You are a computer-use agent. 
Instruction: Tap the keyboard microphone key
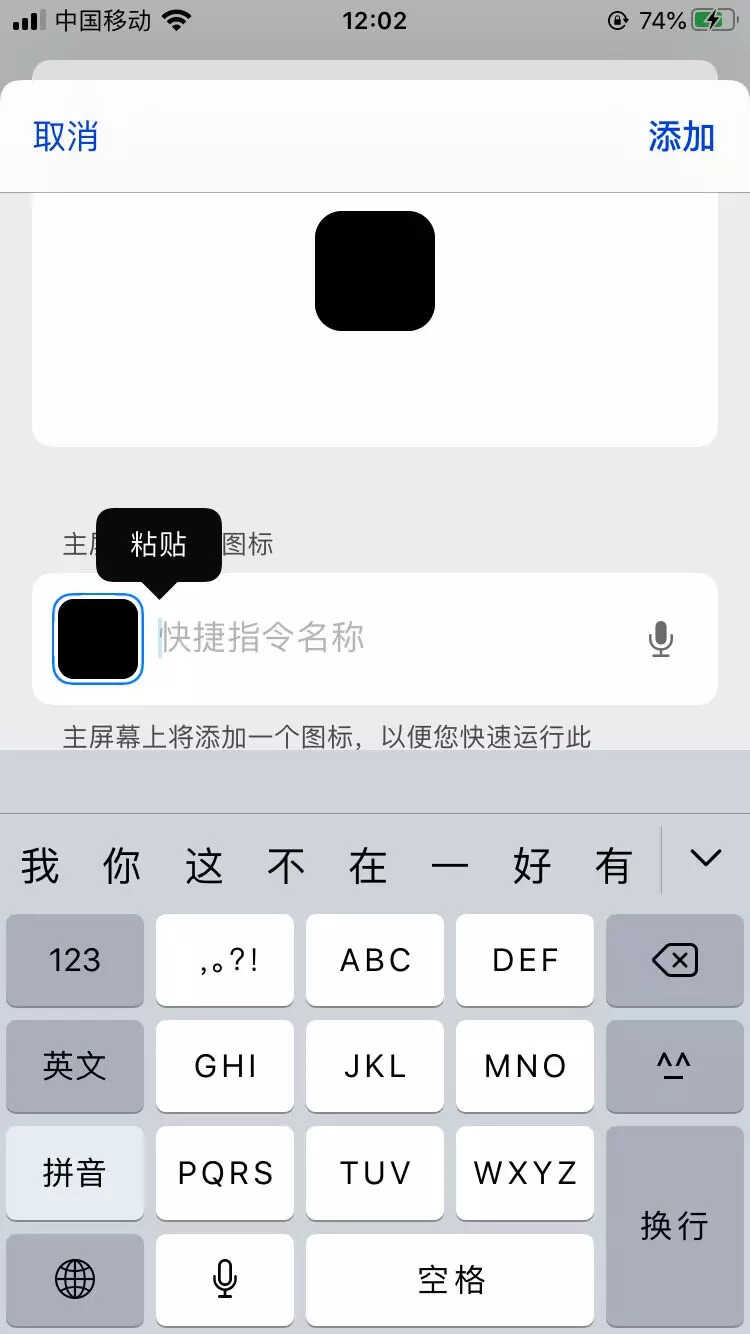(225, 1279)
